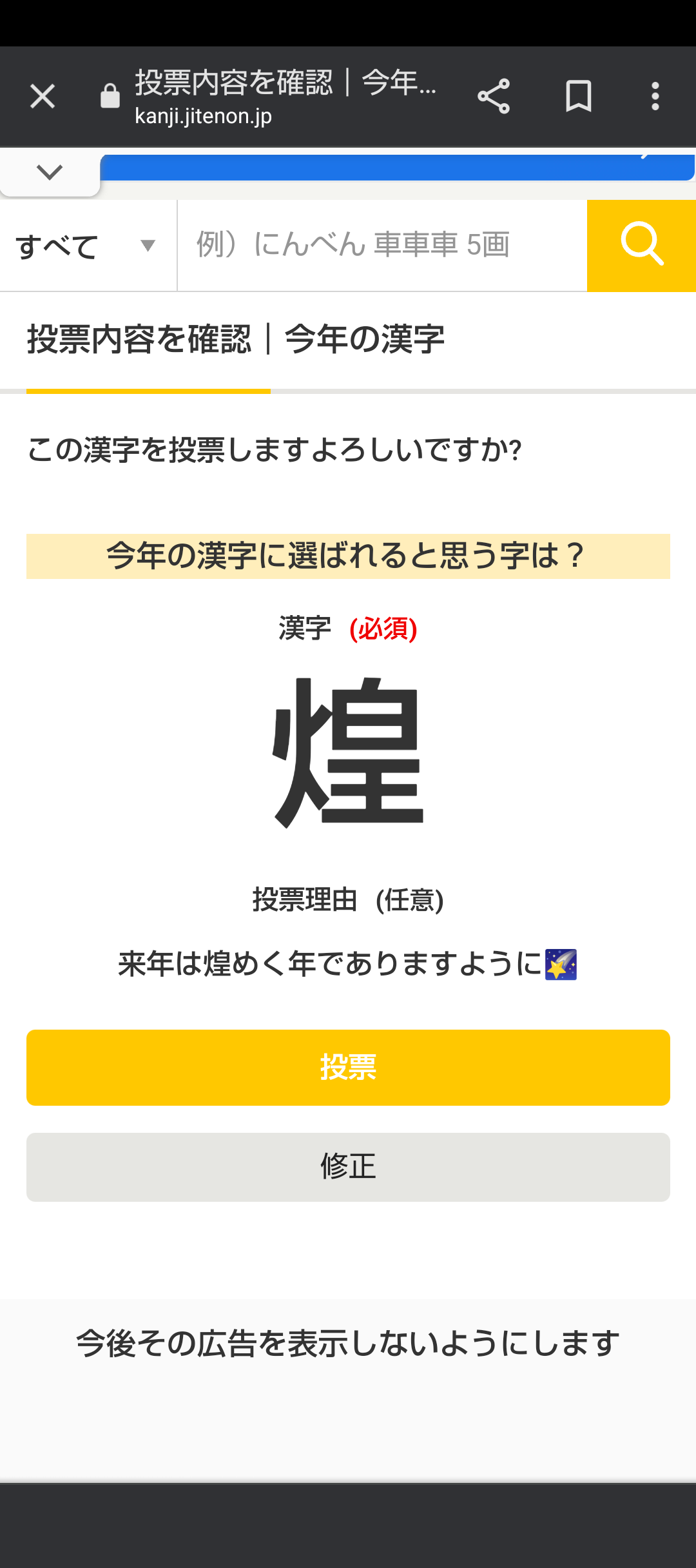Open the すべて category dropdown

[88, 246]
